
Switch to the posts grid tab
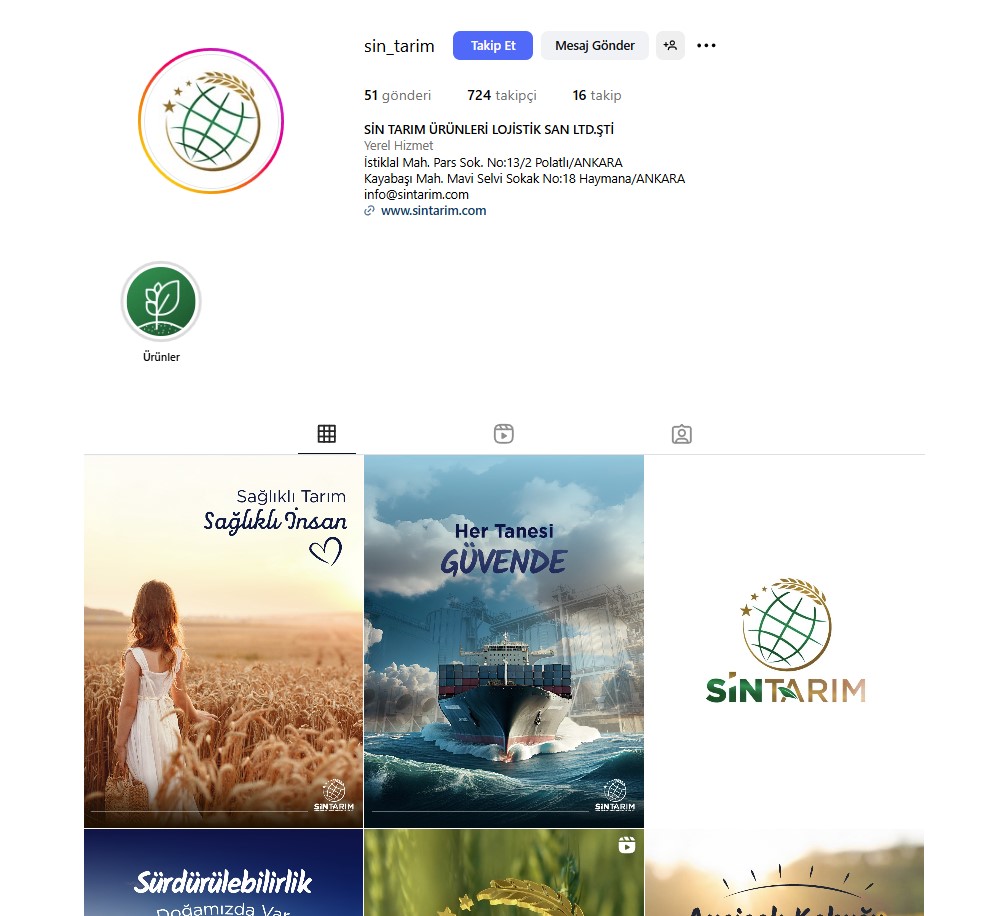pos(327,434)
